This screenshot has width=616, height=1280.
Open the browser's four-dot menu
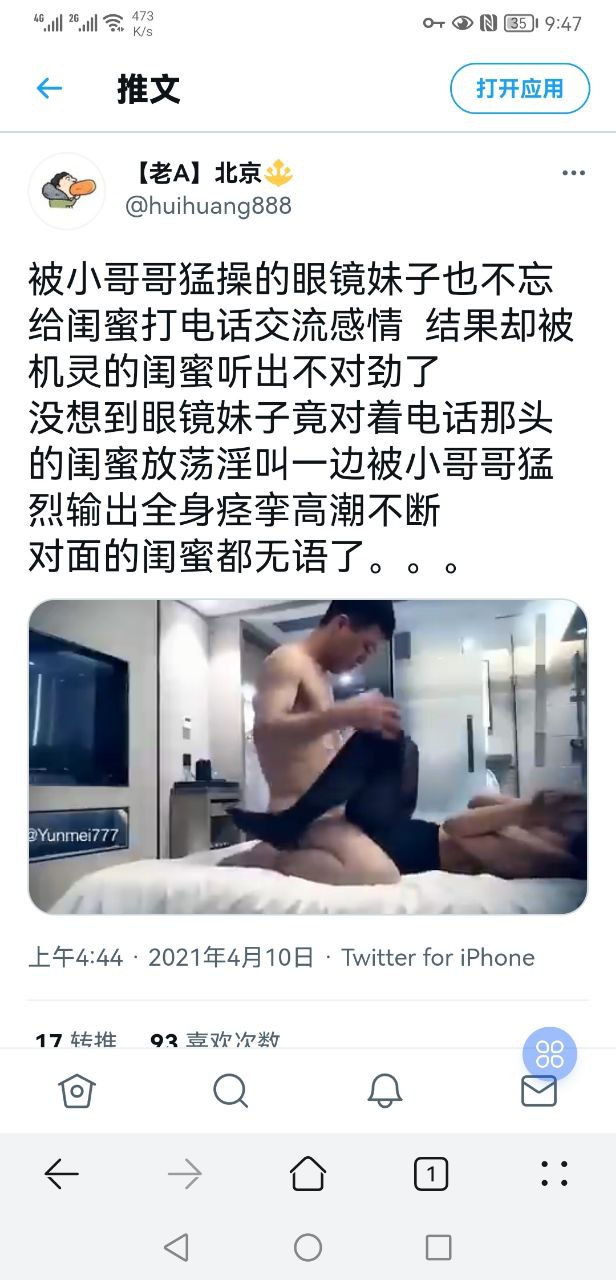point(554,1174)
